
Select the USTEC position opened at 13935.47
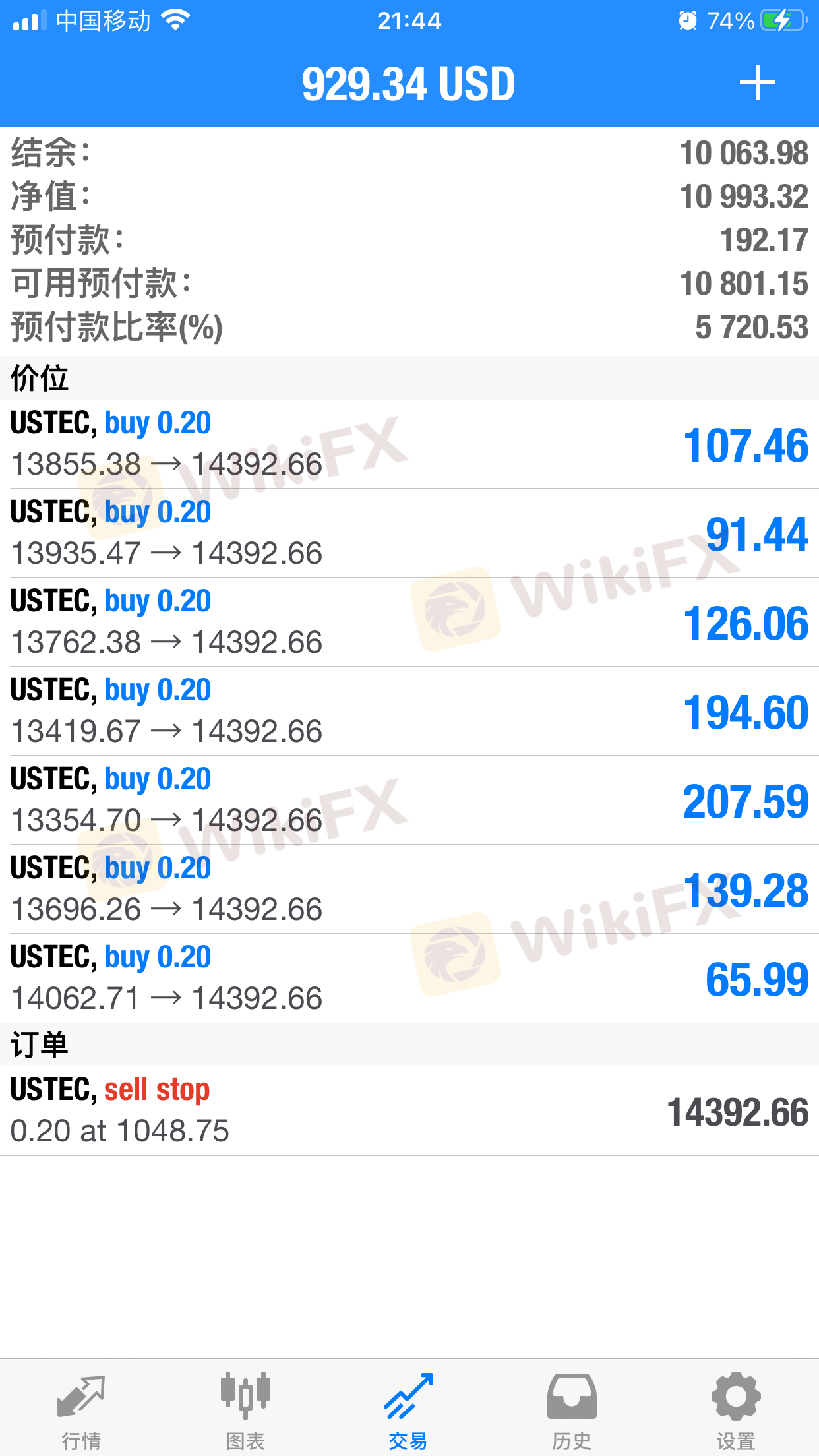pyautogui.click(x=409, y=533)
